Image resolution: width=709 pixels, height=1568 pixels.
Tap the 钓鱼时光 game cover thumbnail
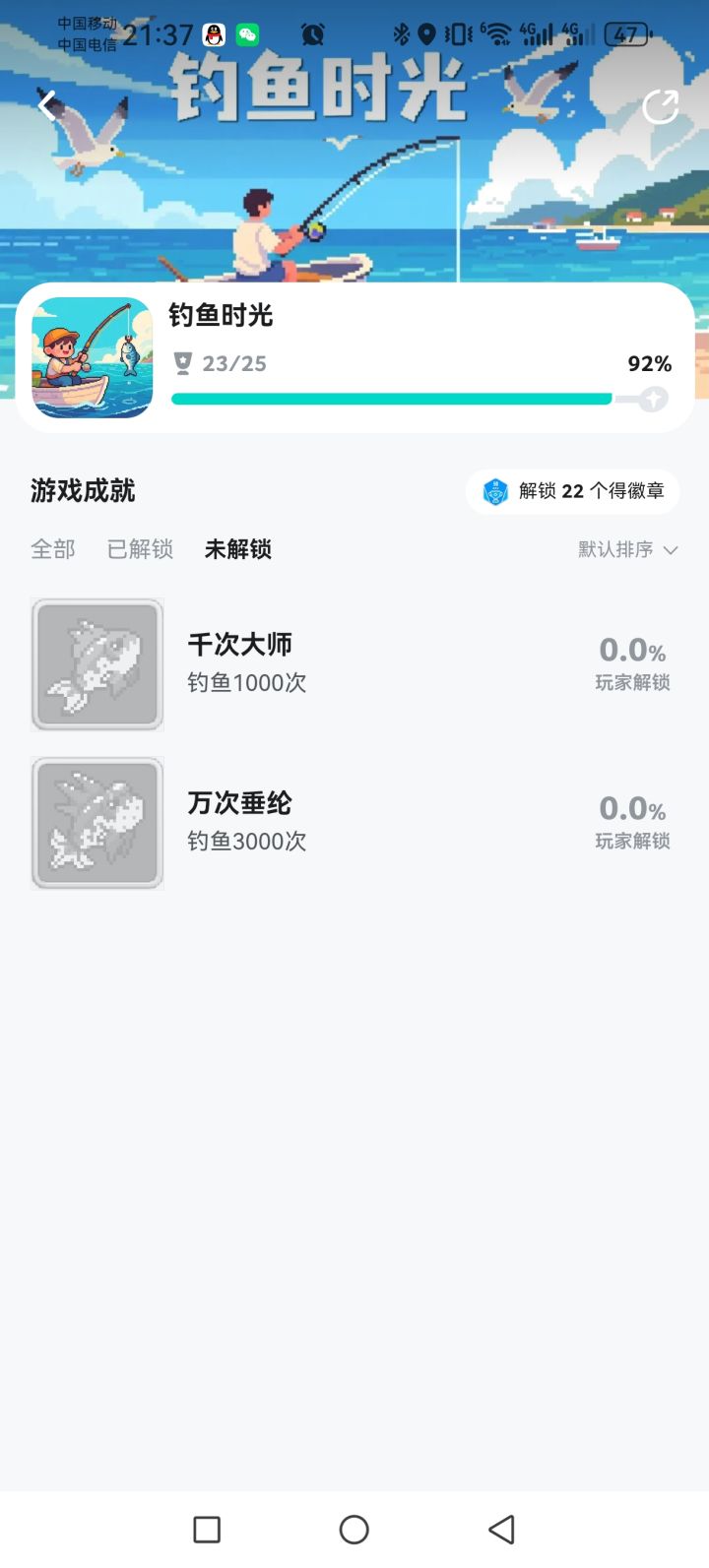92,357
